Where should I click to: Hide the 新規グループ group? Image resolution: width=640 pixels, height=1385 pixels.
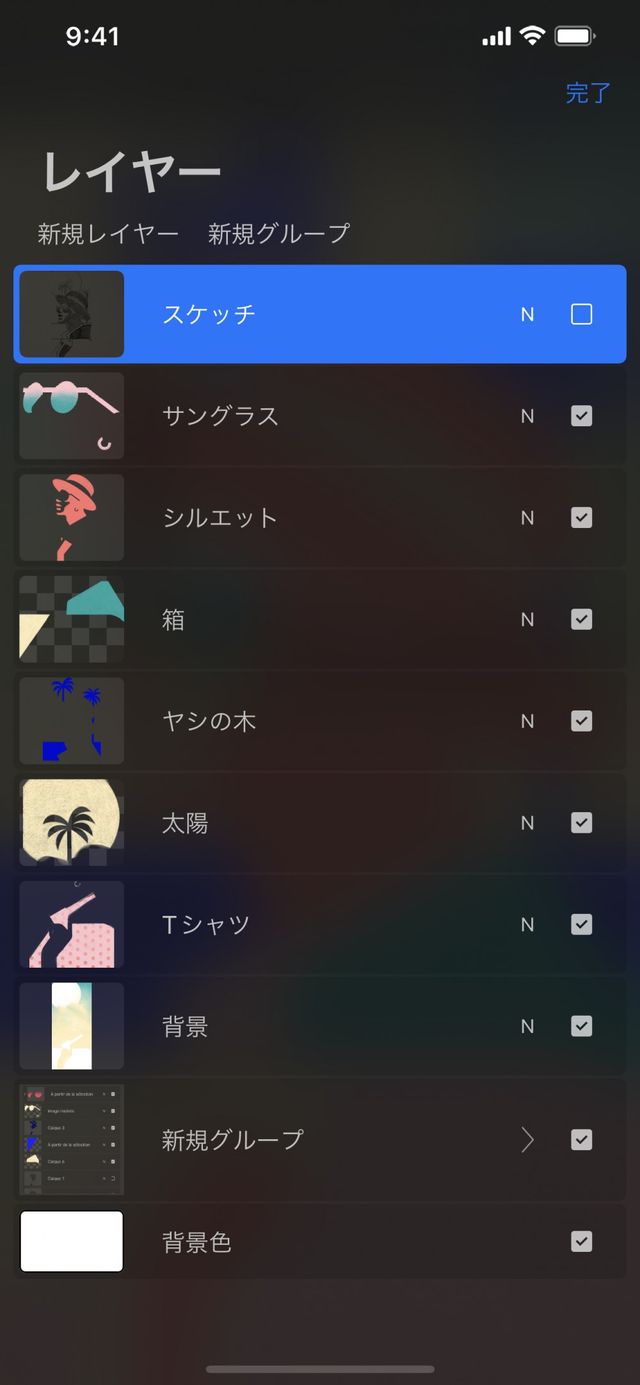[x=581, y=1140]
